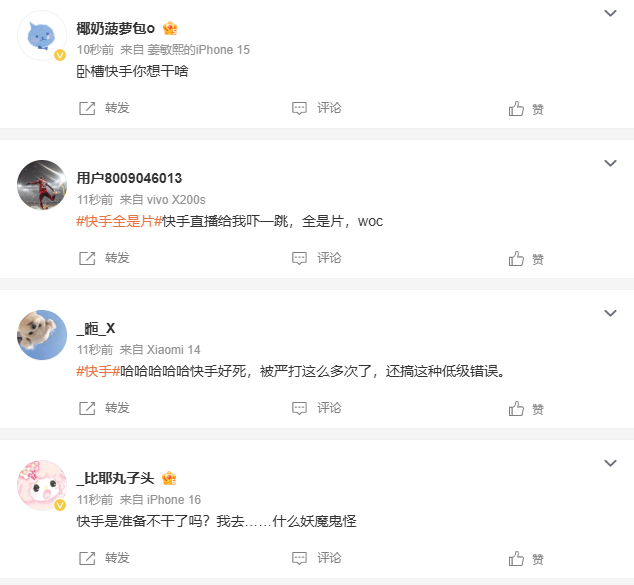Viewport: 634px width, 585px height.
Task: Expand the menu on _比耶丸子头's post
Action: click(610, 463)
